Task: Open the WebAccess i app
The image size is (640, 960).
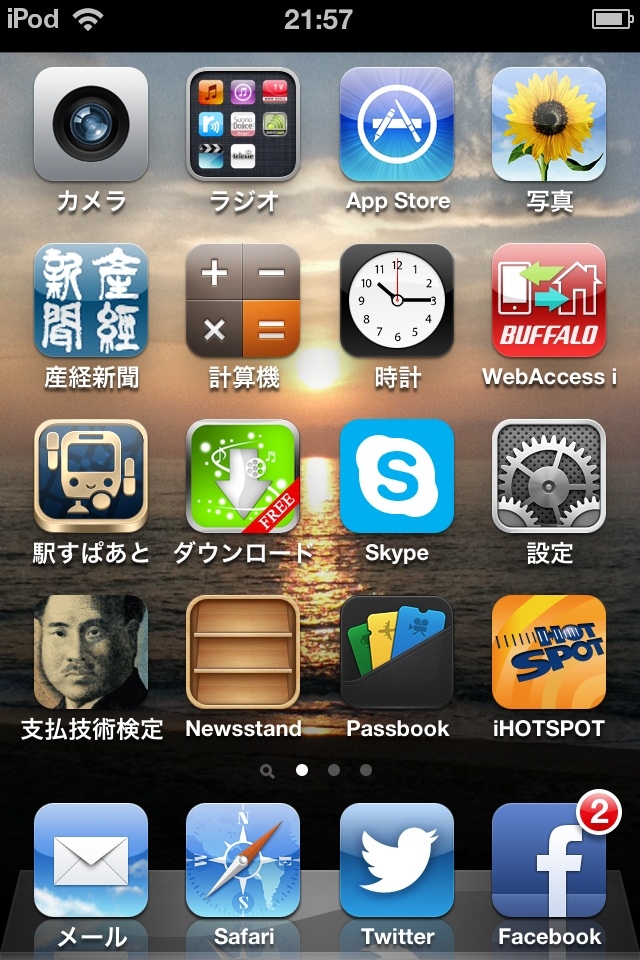Action: click(549, 300)
